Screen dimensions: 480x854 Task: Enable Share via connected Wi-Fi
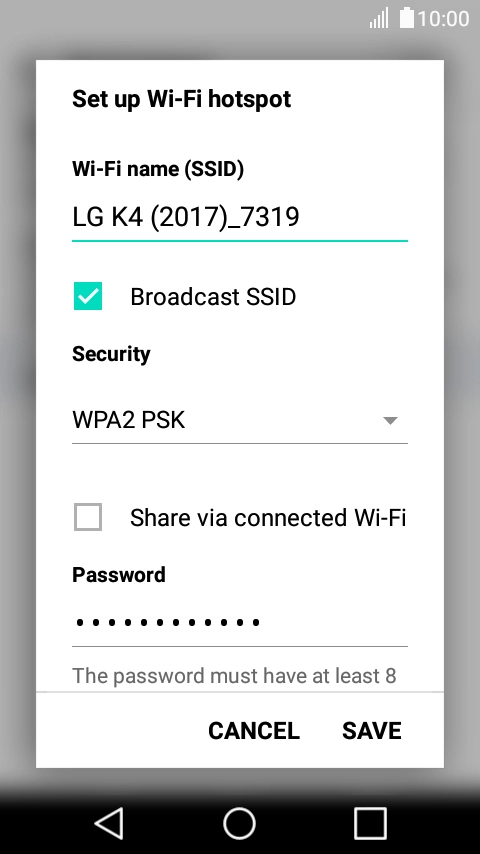pyautogui.click(x=88, y=517)
